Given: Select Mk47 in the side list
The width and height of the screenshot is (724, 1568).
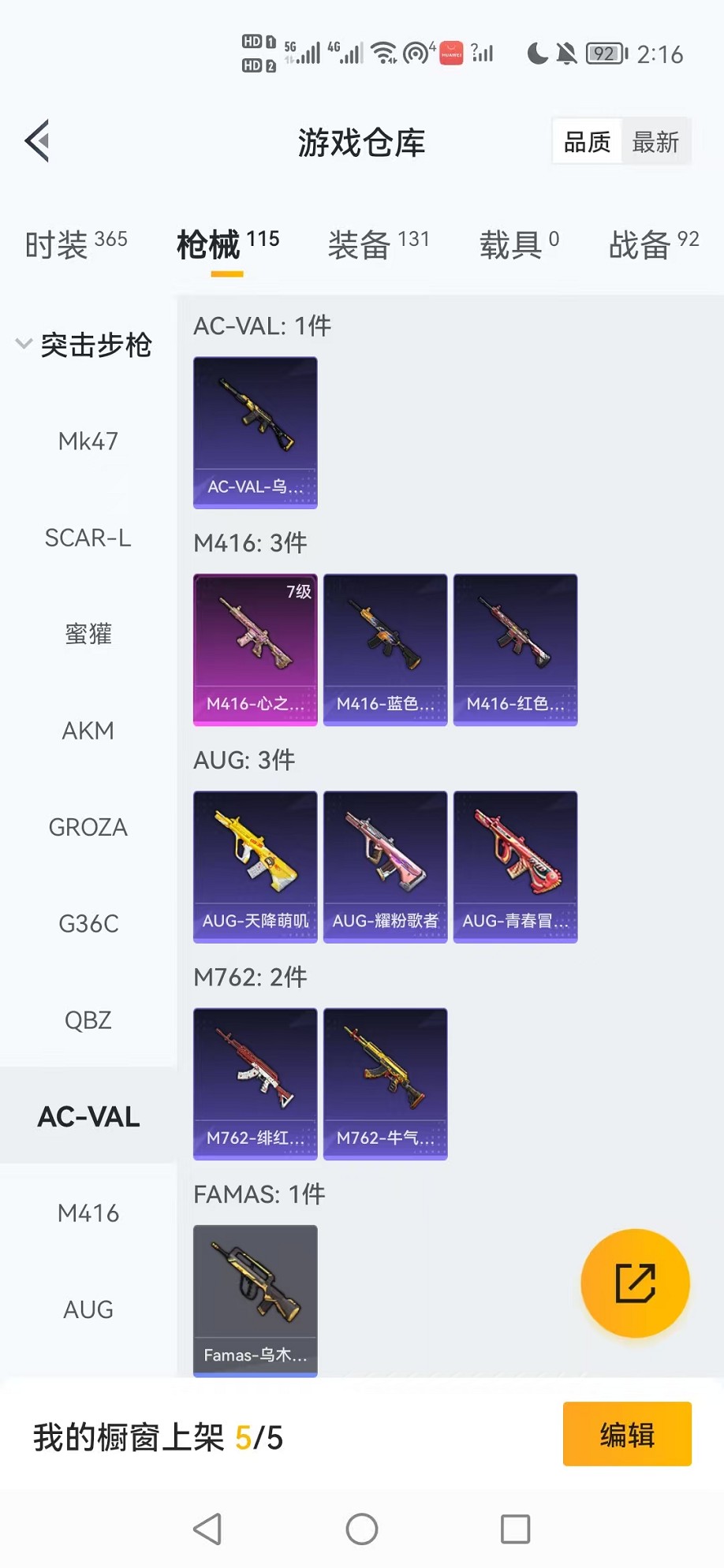Looking at the screenshot, I should (x=88, y=441).
